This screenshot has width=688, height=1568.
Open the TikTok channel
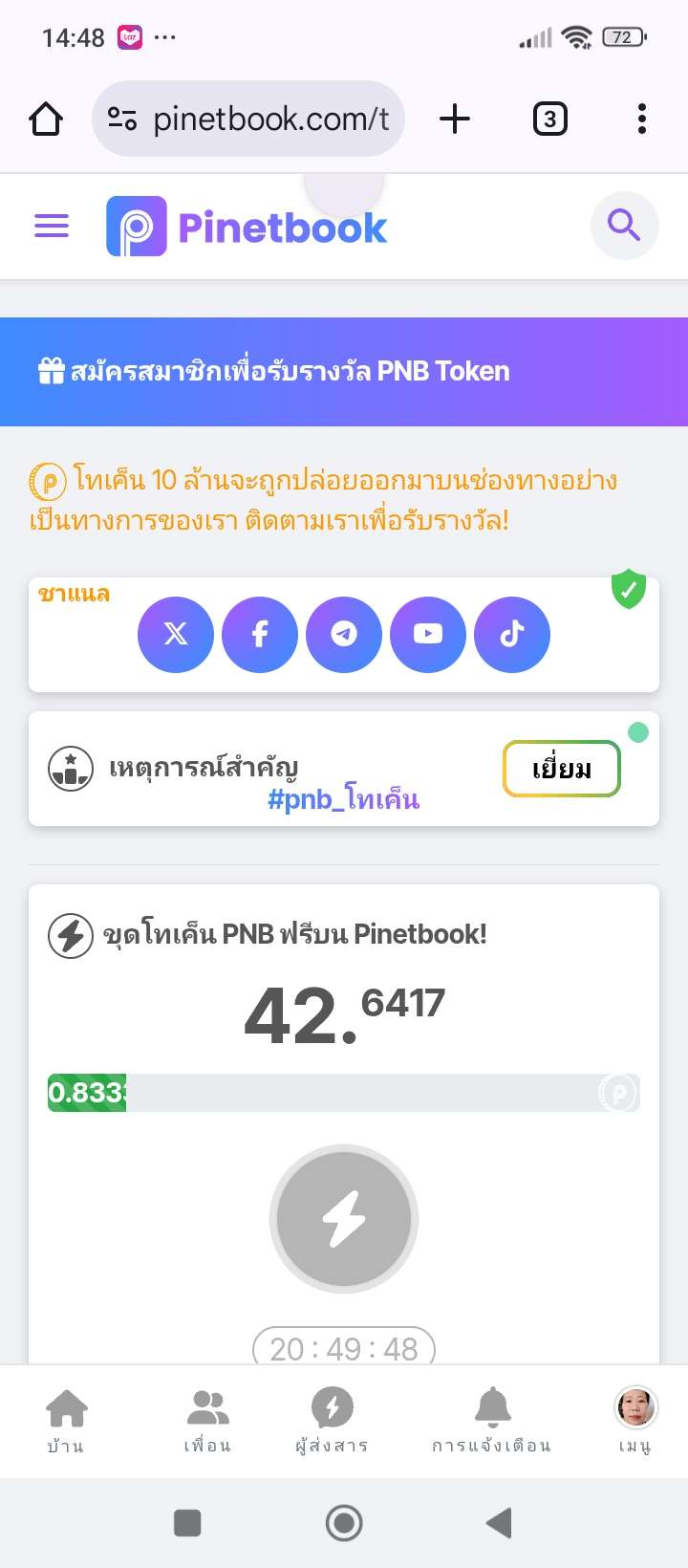click(x=512, y=634)
